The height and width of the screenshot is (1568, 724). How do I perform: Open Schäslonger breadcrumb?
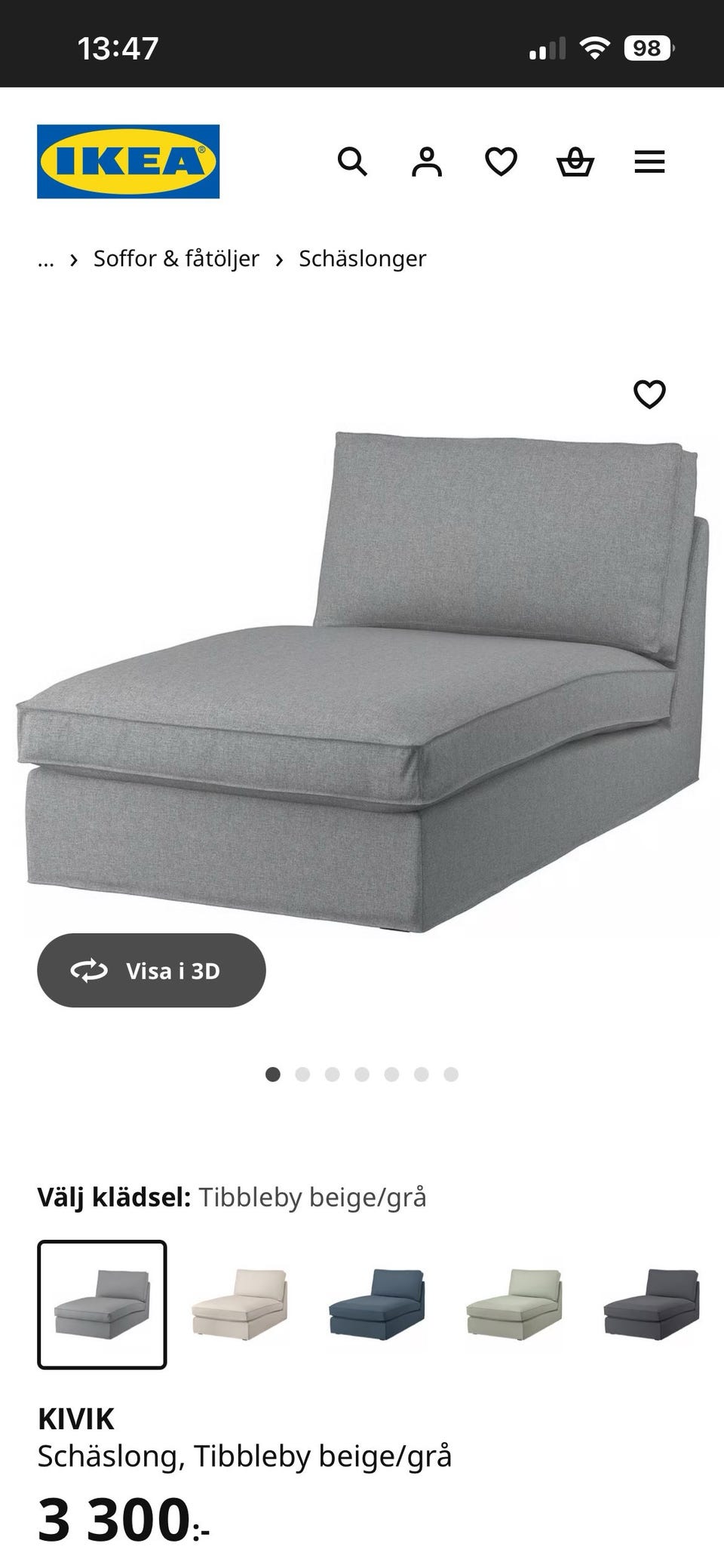pos(362,259)
